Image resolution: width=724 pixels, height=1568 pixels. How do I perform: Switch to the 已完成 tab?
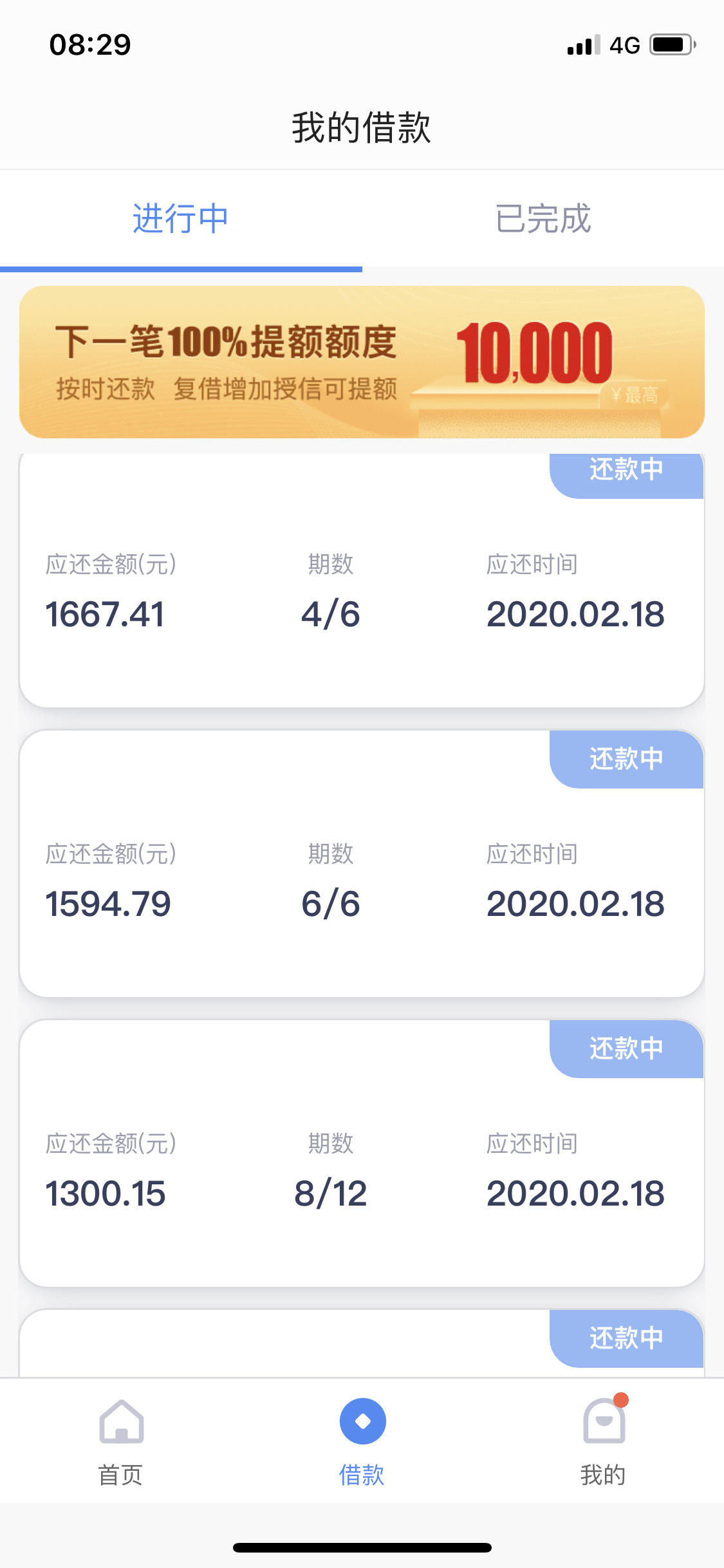[x=543, y=219]
